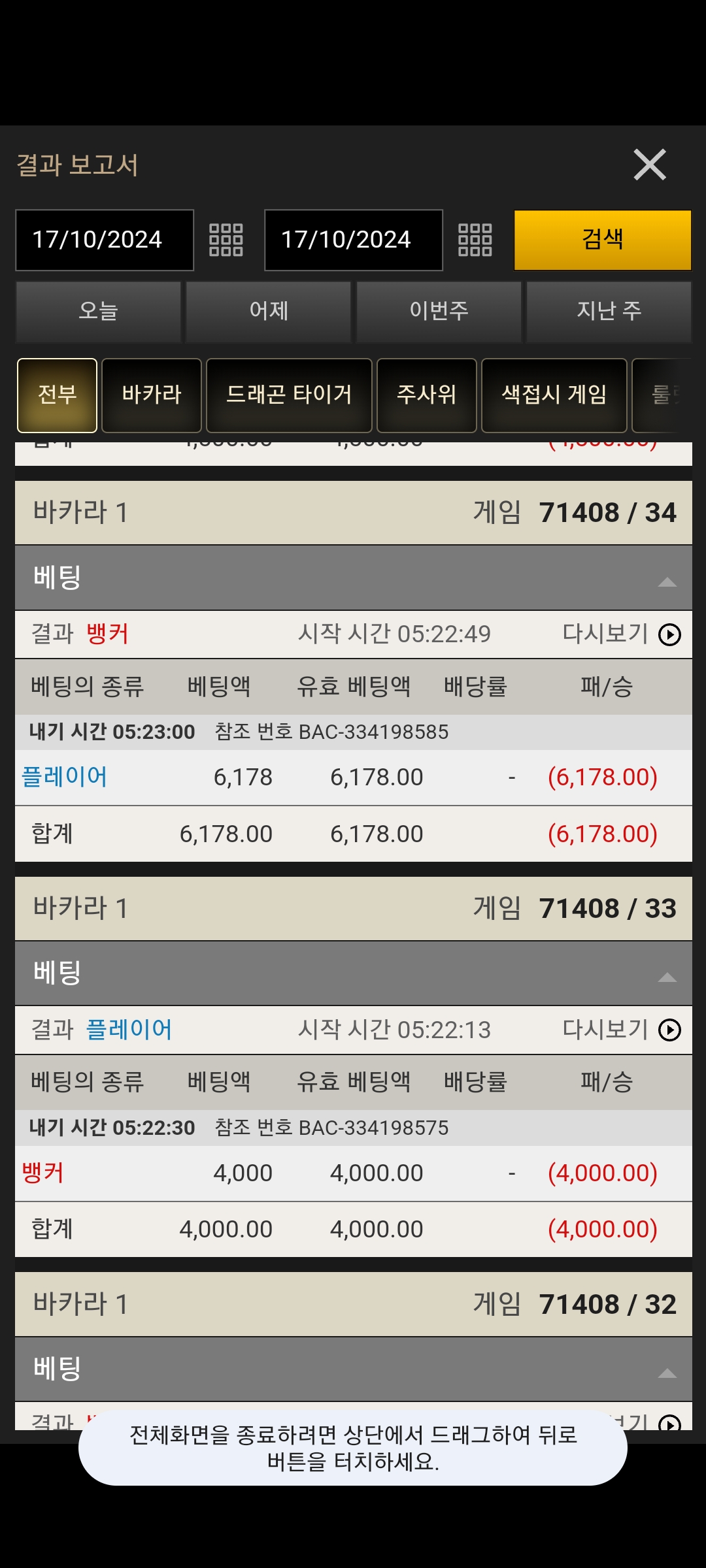706x1568 pixels.
Task: Collapse 베팅 section of game 71408 / 34
Action: (x=667, y=581)
